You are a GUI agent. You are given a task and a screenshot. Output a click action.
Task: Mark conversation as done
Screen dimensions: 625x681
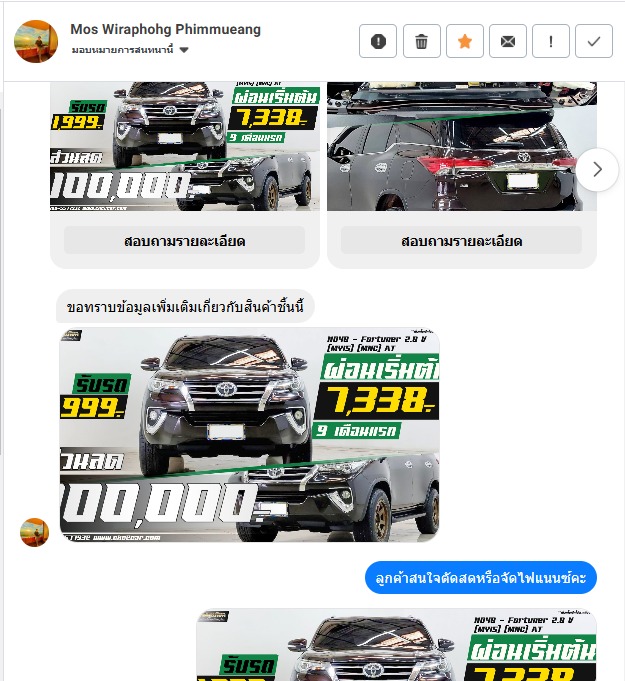coord(594,41)
